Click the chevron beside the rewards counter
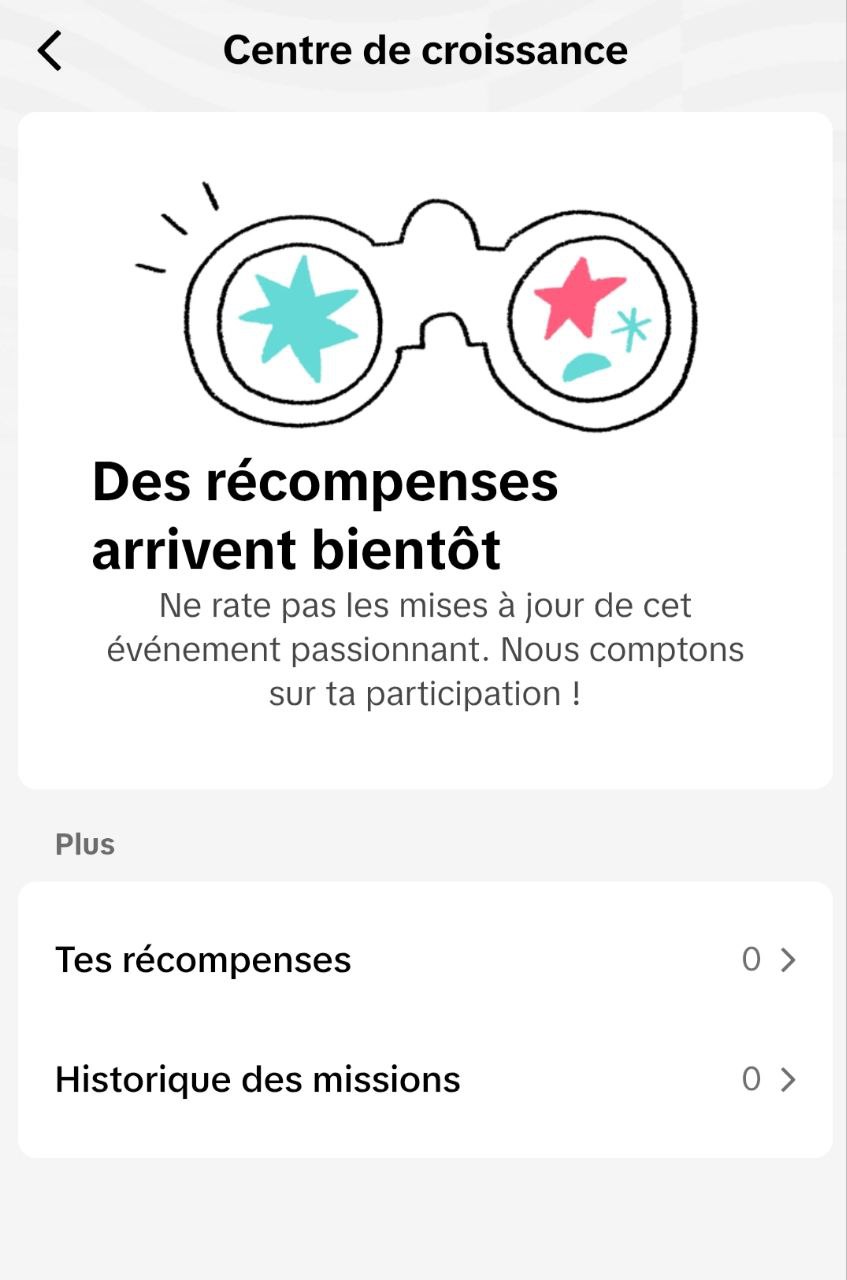The width and height of the screenshot is (847, 1280). [791, 959]
